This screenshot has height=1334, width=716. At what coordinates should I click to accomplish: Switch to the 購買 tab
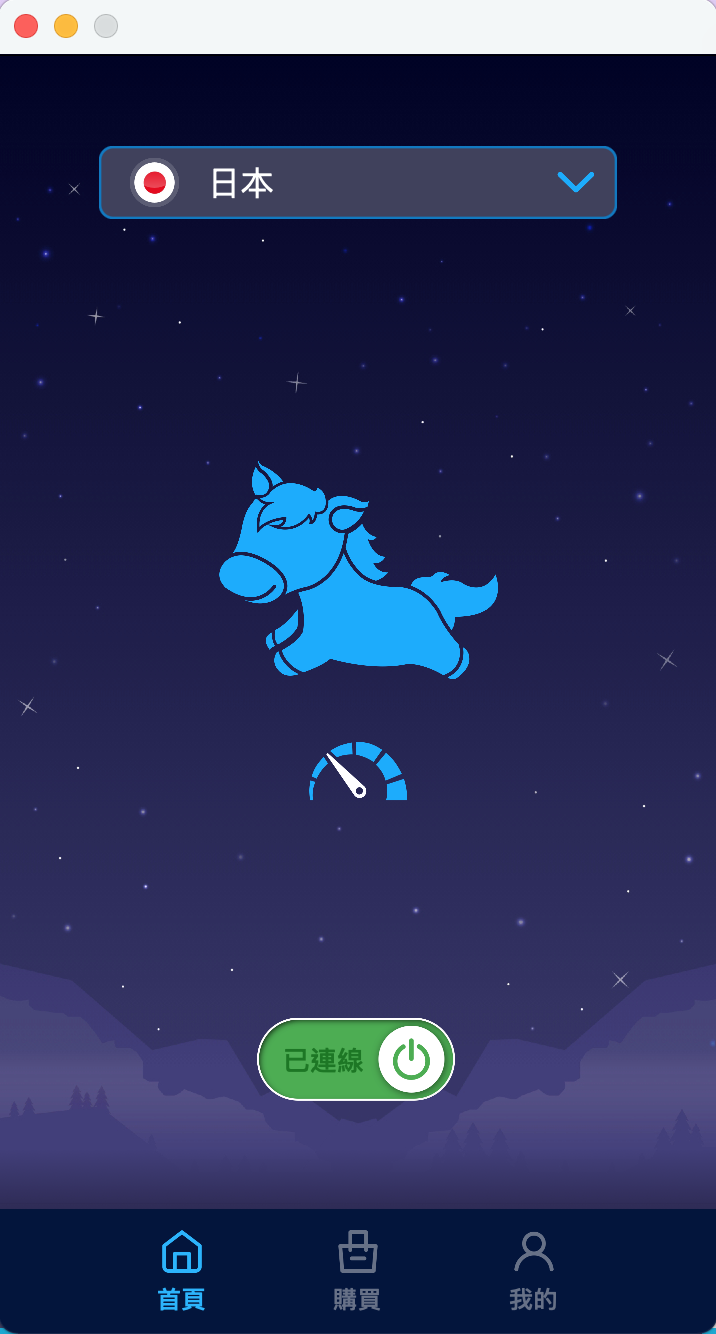pyautogui.click(x=357, y=1270)
